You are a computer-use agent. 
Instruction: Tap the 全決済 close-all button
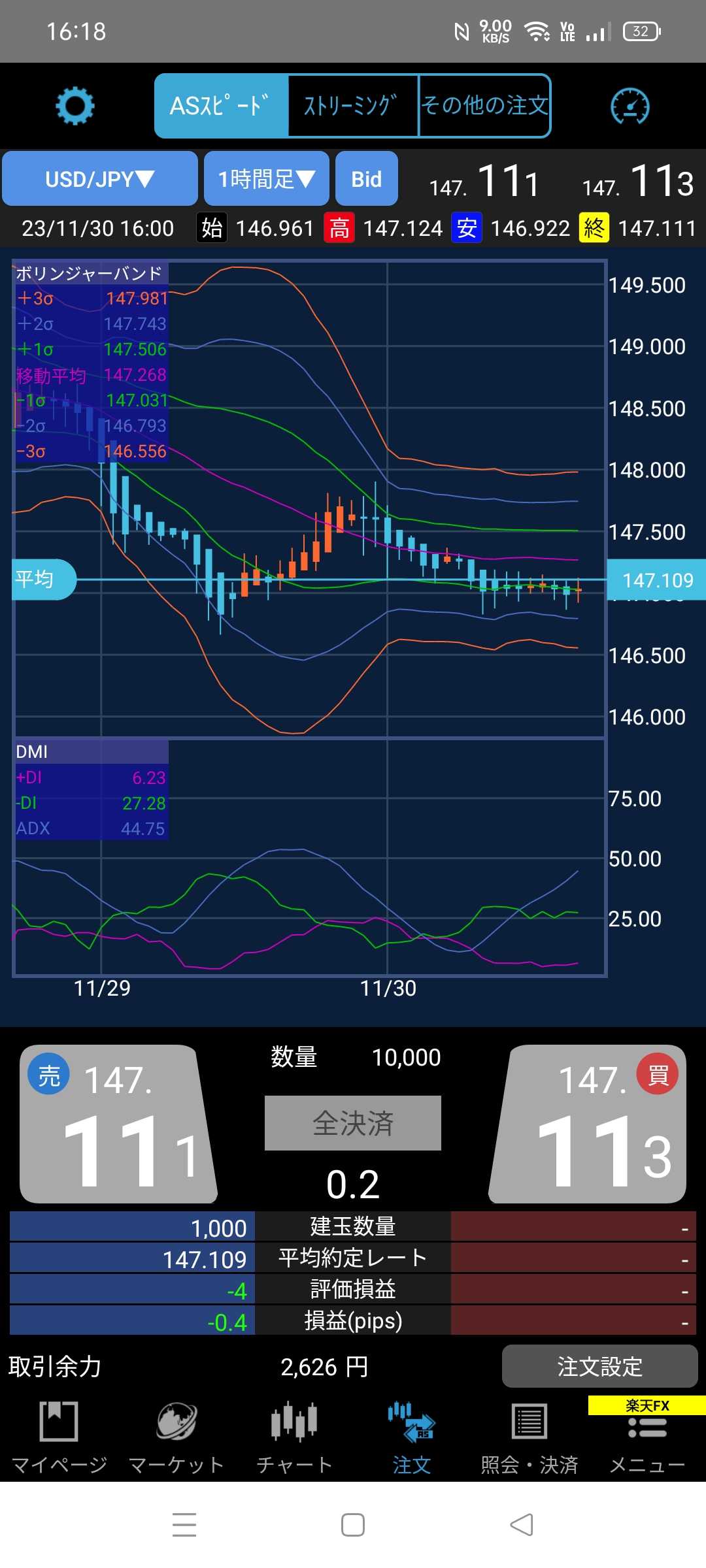click(x=352, y=1123)
